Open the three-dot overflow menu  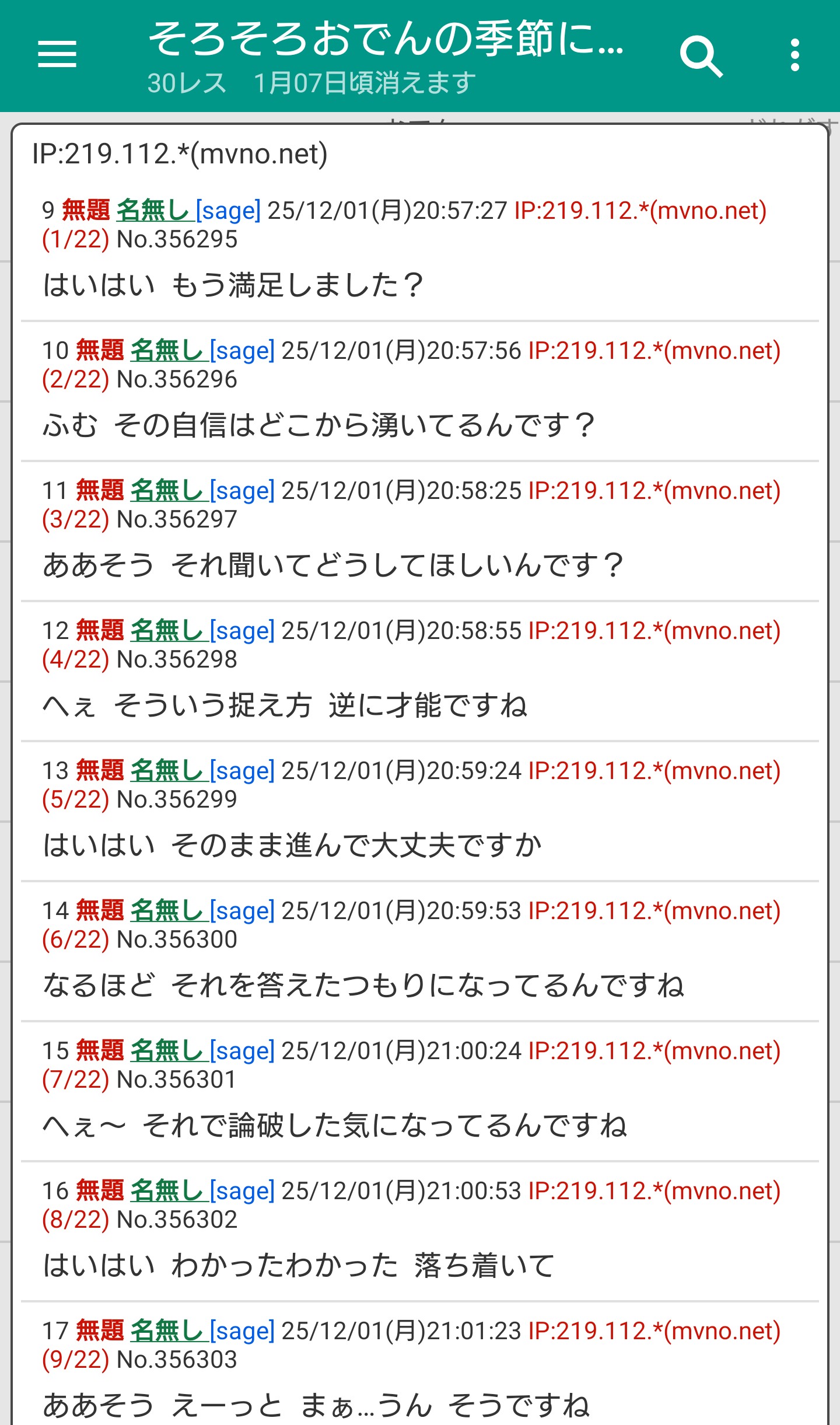pyautogui.click(x=794, y=55)
